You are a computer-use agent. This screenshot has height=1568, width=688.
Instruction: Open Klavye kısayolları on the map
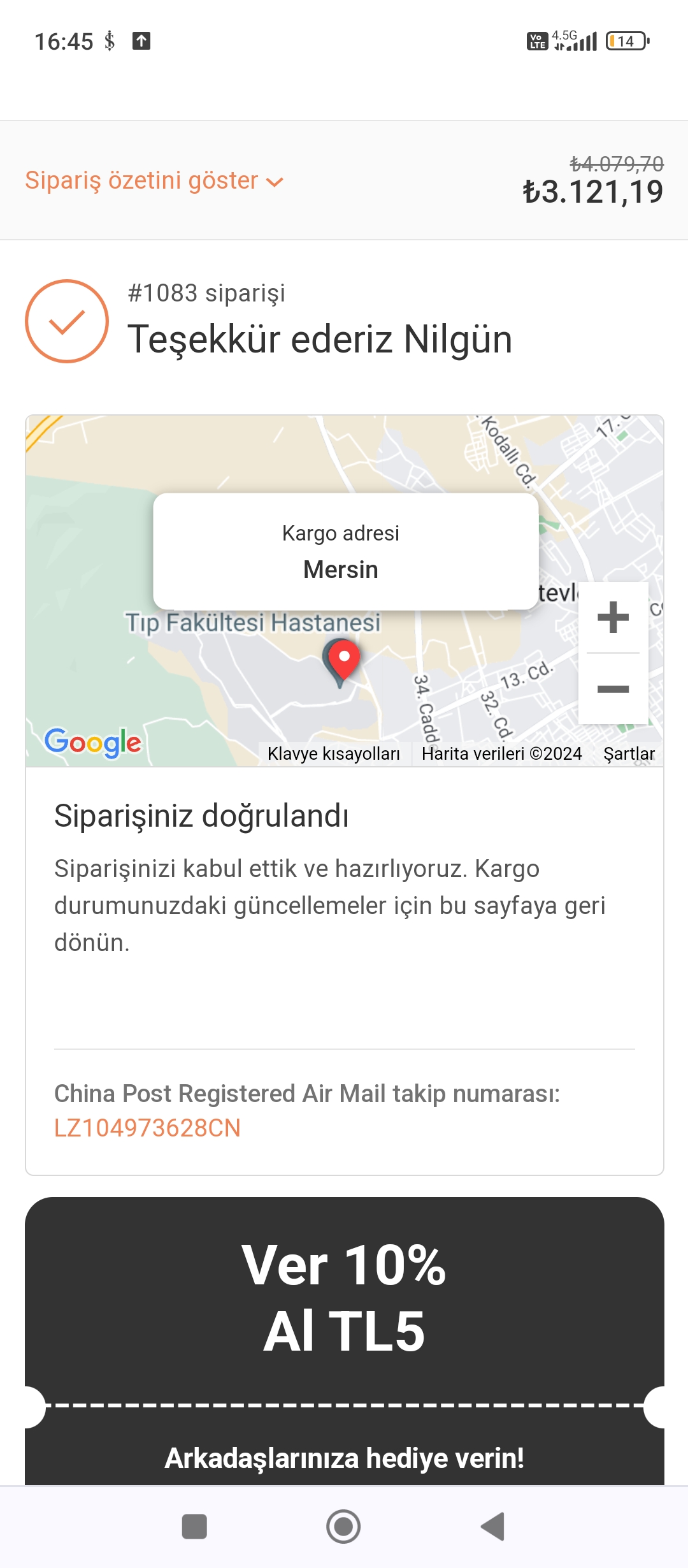coord(334,753)
